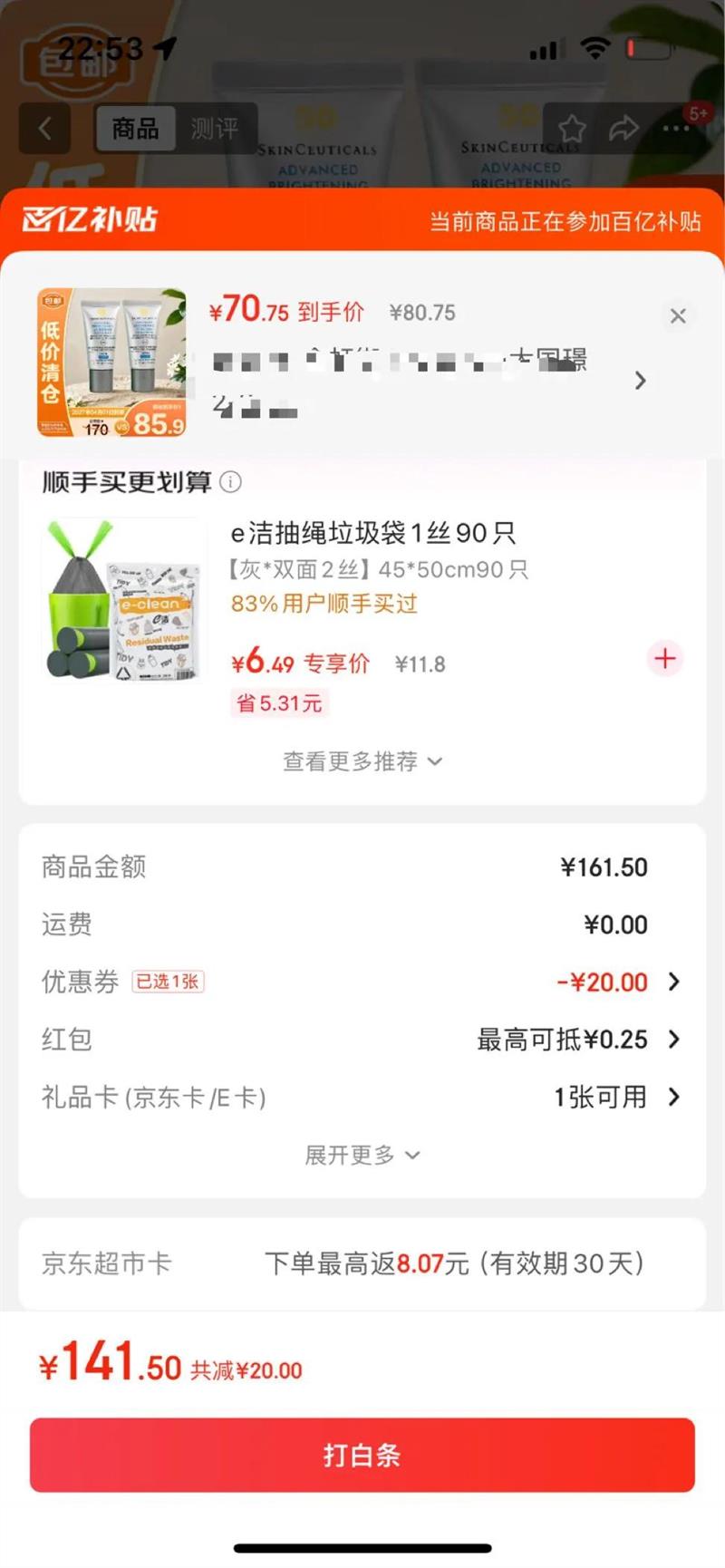Open the top overflow menu
725x1568 pixels.
[676, 129]
